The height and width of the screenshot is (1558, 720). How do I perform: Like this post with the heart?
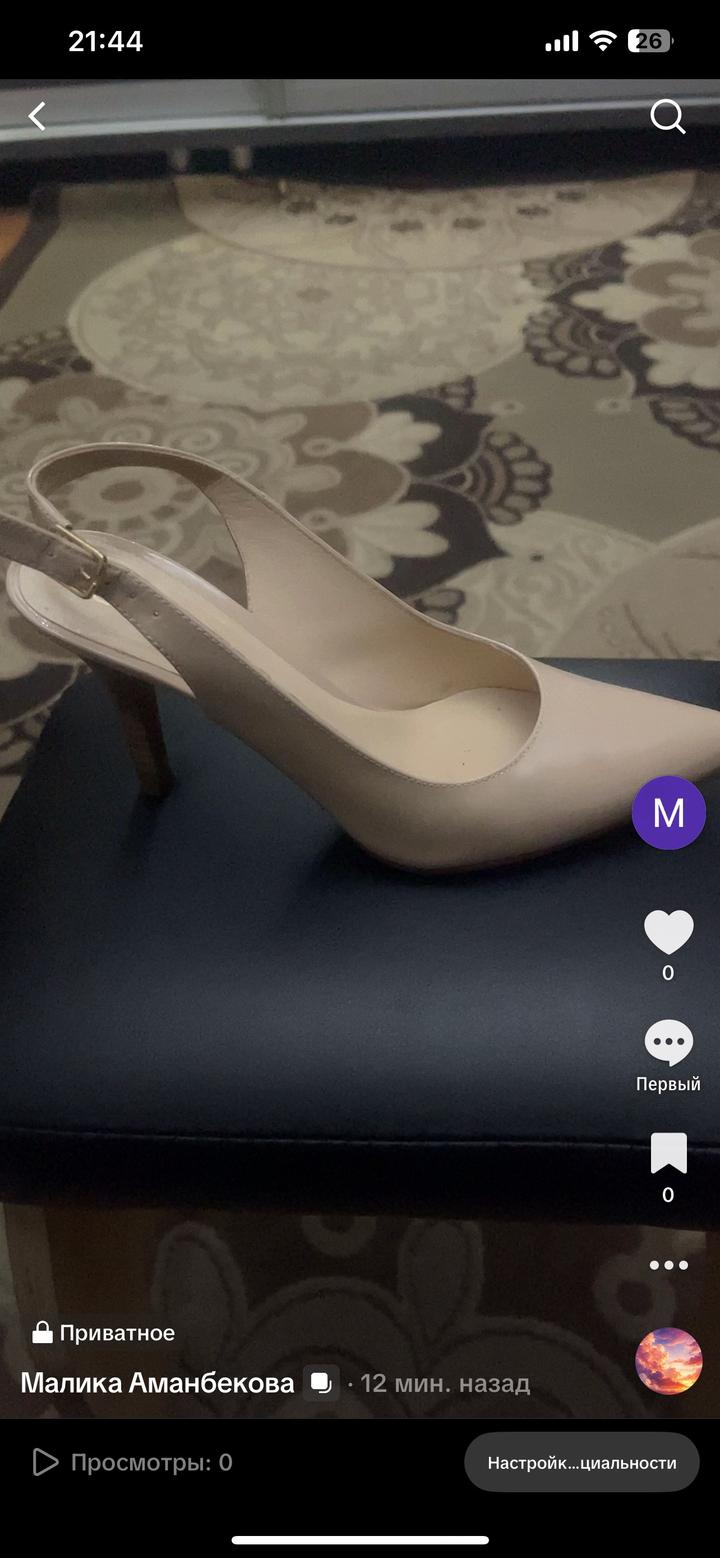[x=668, y=933]
